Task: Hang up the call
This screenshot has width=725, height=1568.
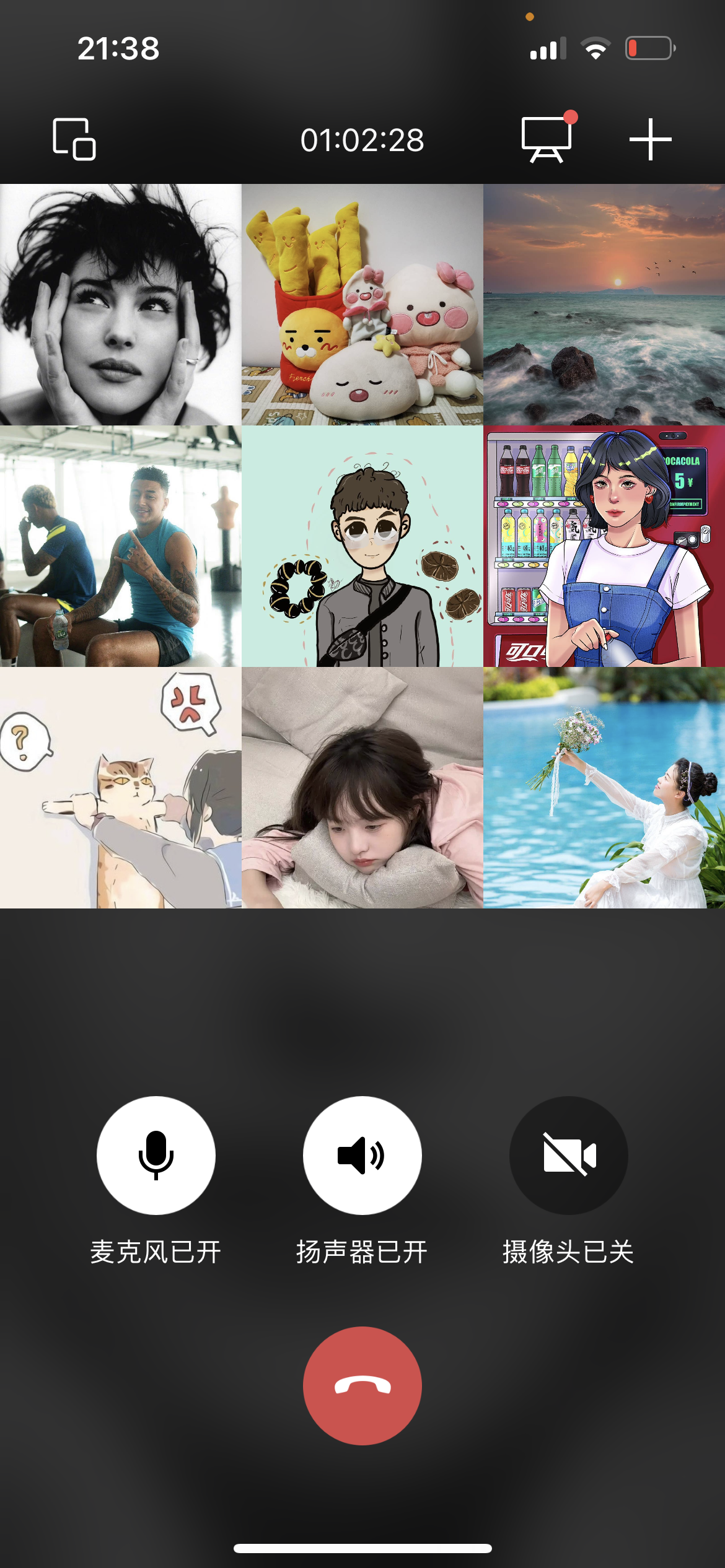Action: coord(362,1385)
